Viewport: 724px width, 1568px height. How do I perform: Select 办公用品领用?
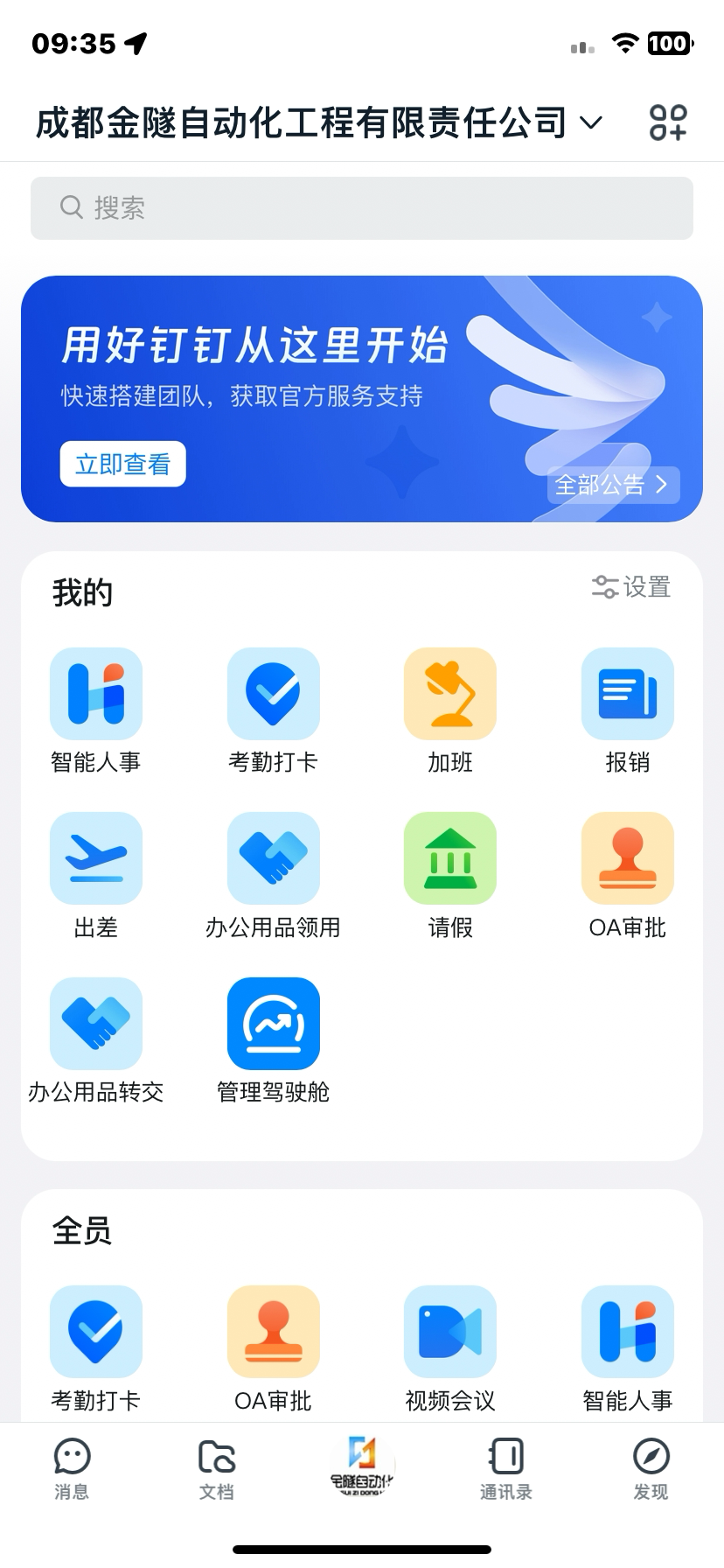(273, 858)
